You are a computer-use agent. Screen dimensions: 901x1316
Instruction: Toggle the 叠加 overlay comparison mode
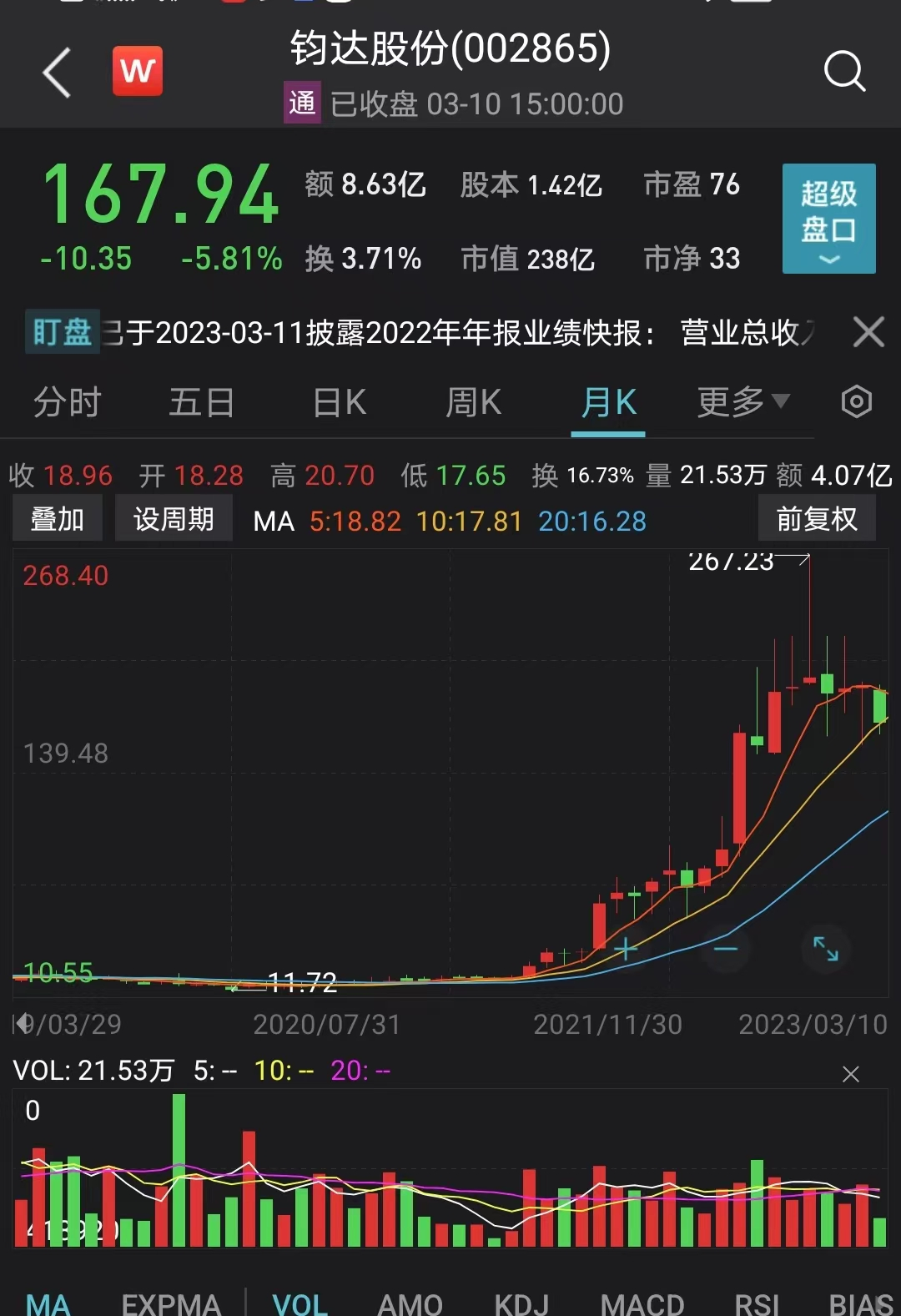point(56,517)
